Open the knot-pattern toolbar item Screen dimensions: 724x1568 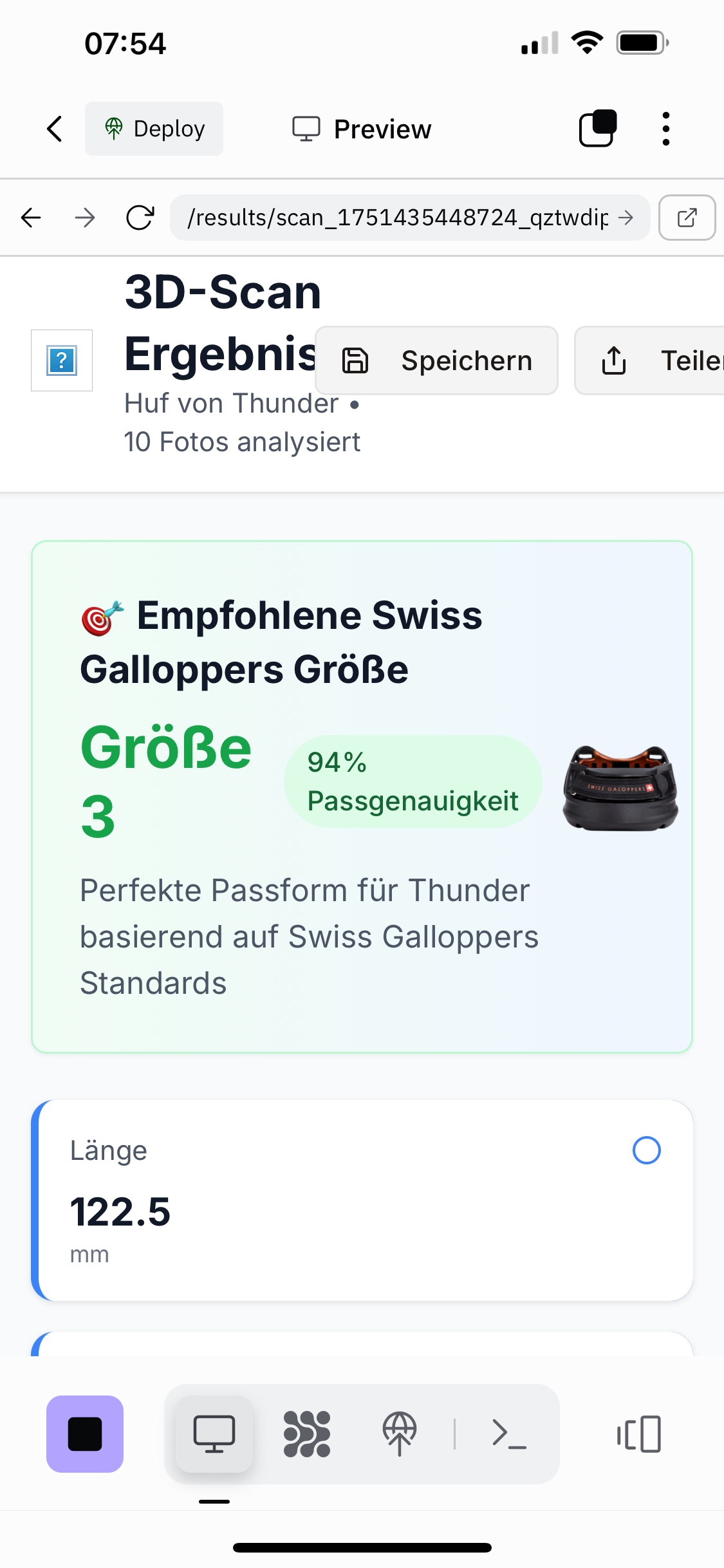point(307,1434)
